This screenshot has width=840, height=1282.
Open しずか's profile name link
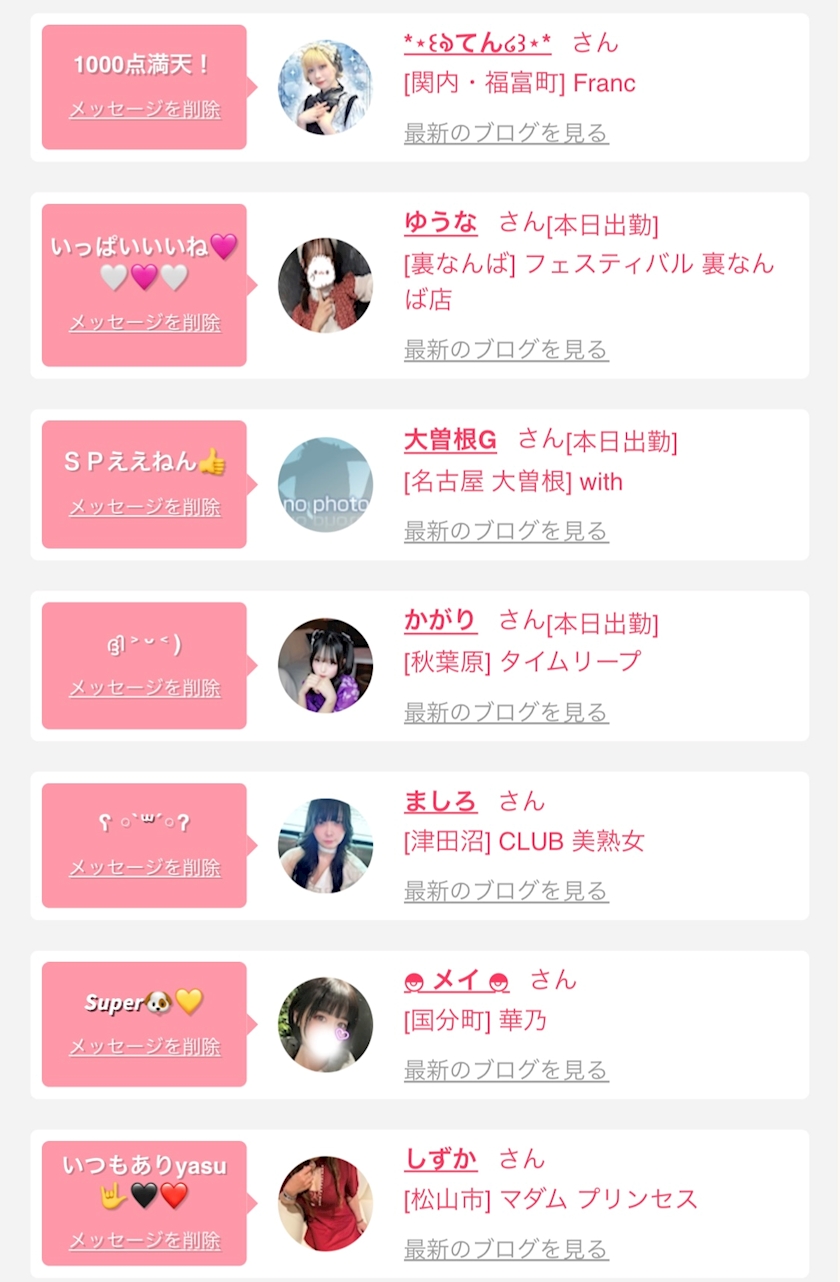pos(441,1159)
